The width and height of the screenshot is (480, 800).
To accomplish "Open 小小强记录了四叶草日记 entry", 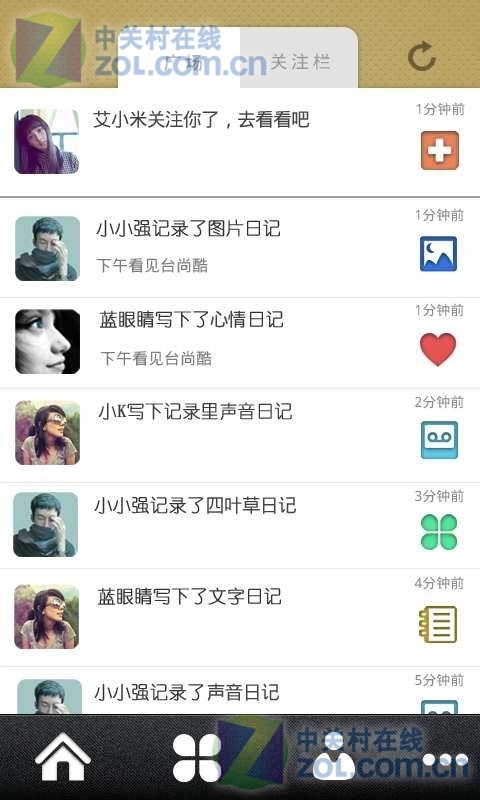I will 240,526.
